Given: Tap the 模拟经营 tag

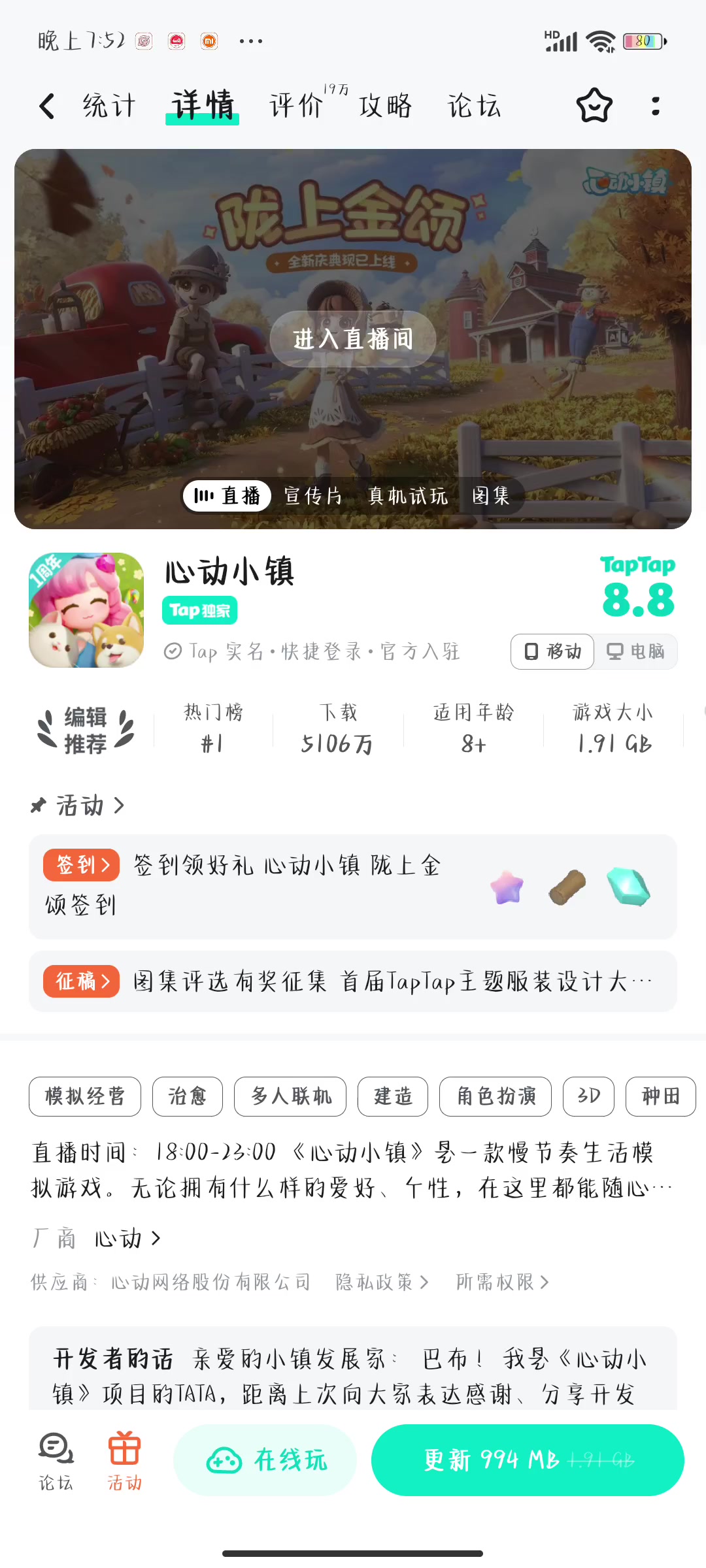Looking at the screenshot, I should coord(85,1096).
